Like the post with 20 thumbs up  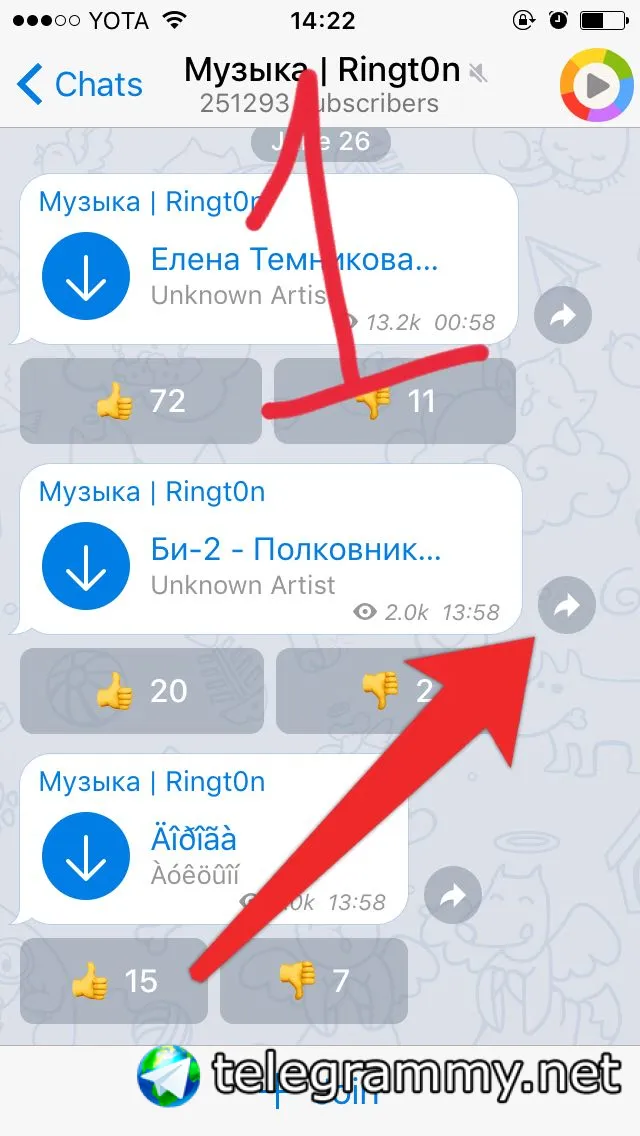(x=141, y=690)
